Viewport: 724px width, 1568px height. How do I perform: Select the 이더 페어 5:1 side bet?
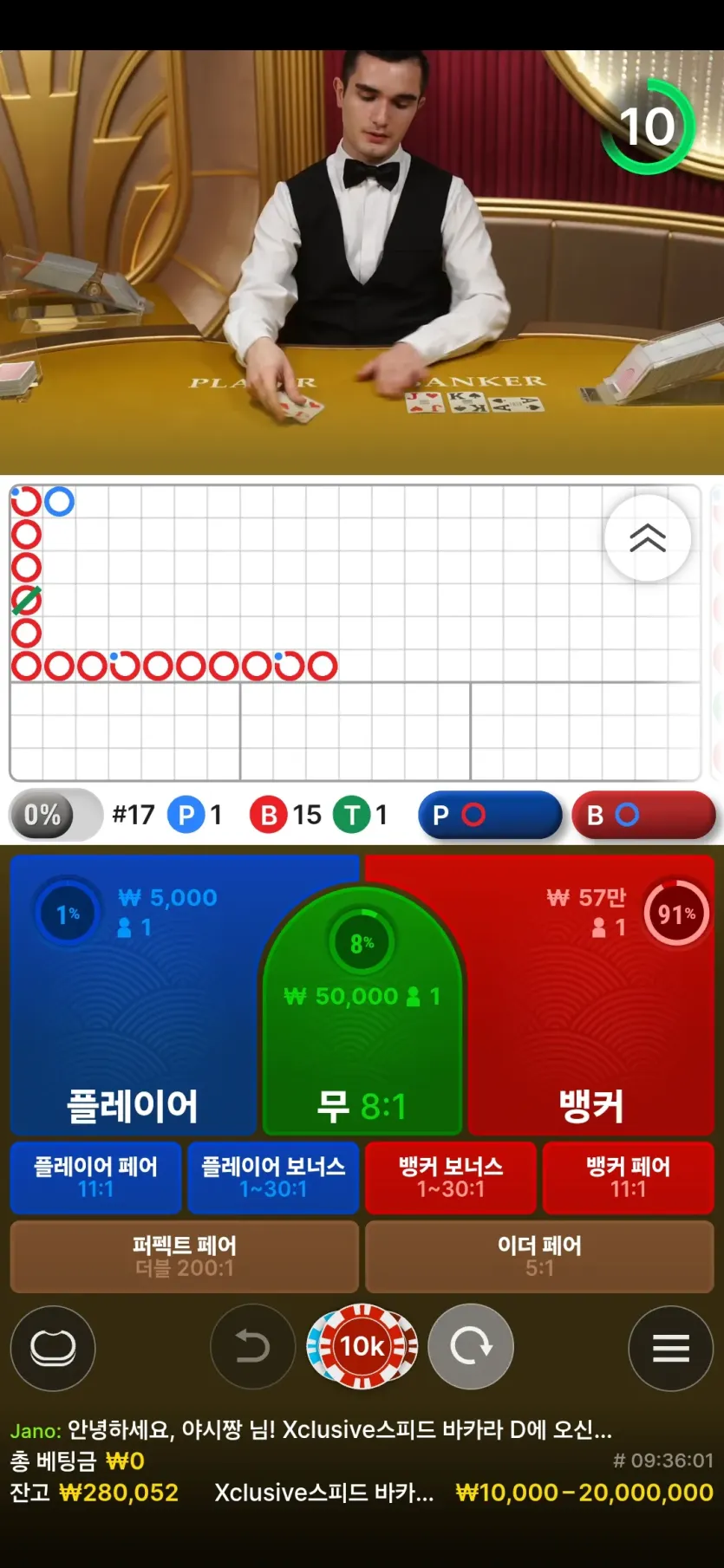pos(539,1257)
